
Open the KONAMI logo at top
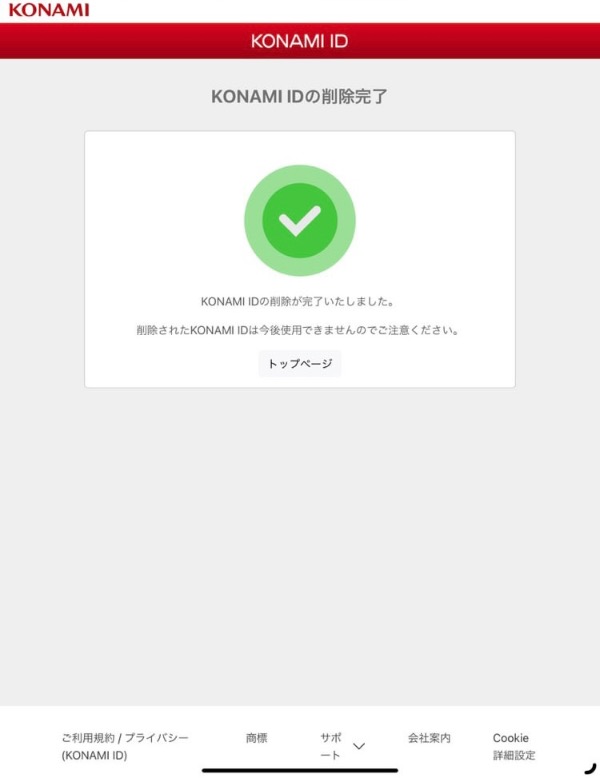[x=48, y=10]
